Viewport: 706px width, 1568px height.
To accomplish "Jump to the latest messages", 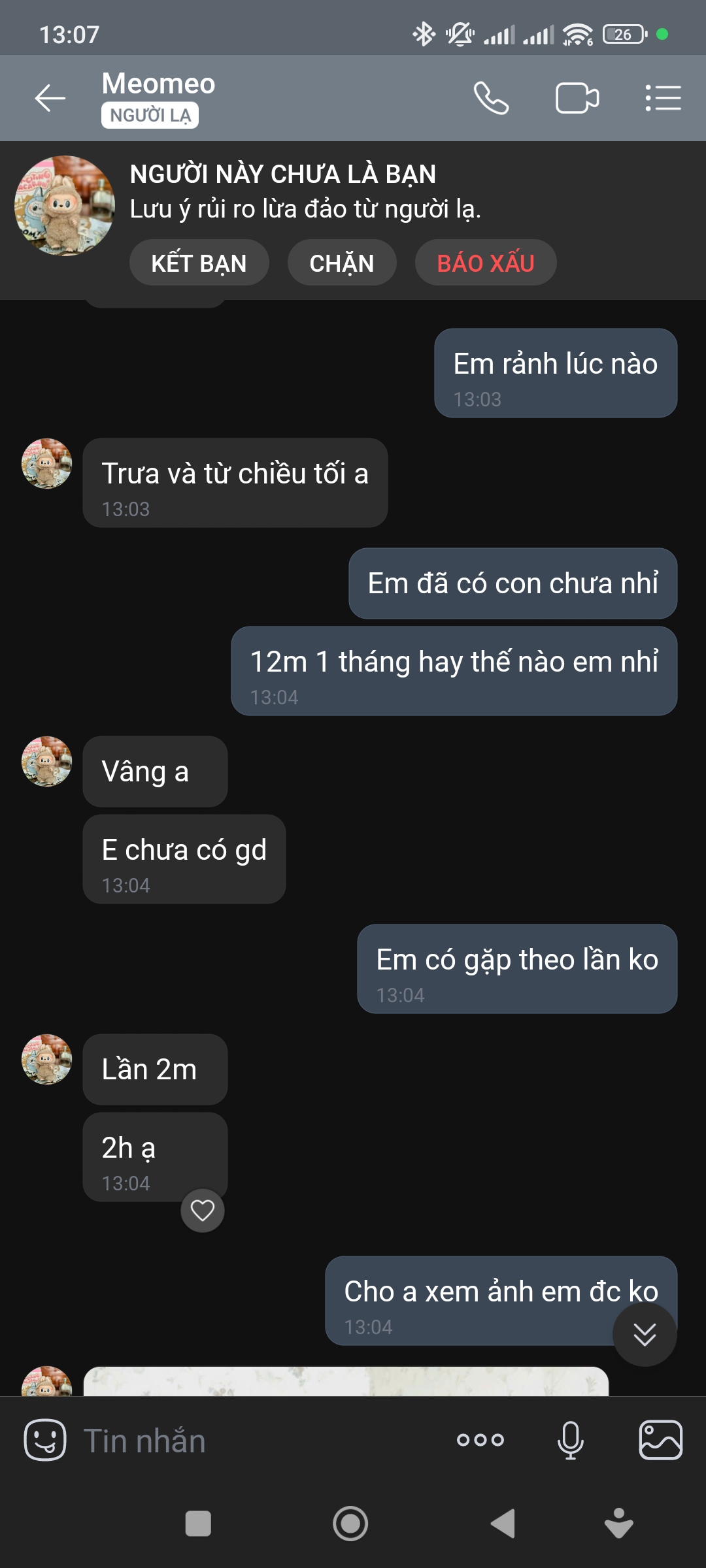I will tap(645, 1334).
